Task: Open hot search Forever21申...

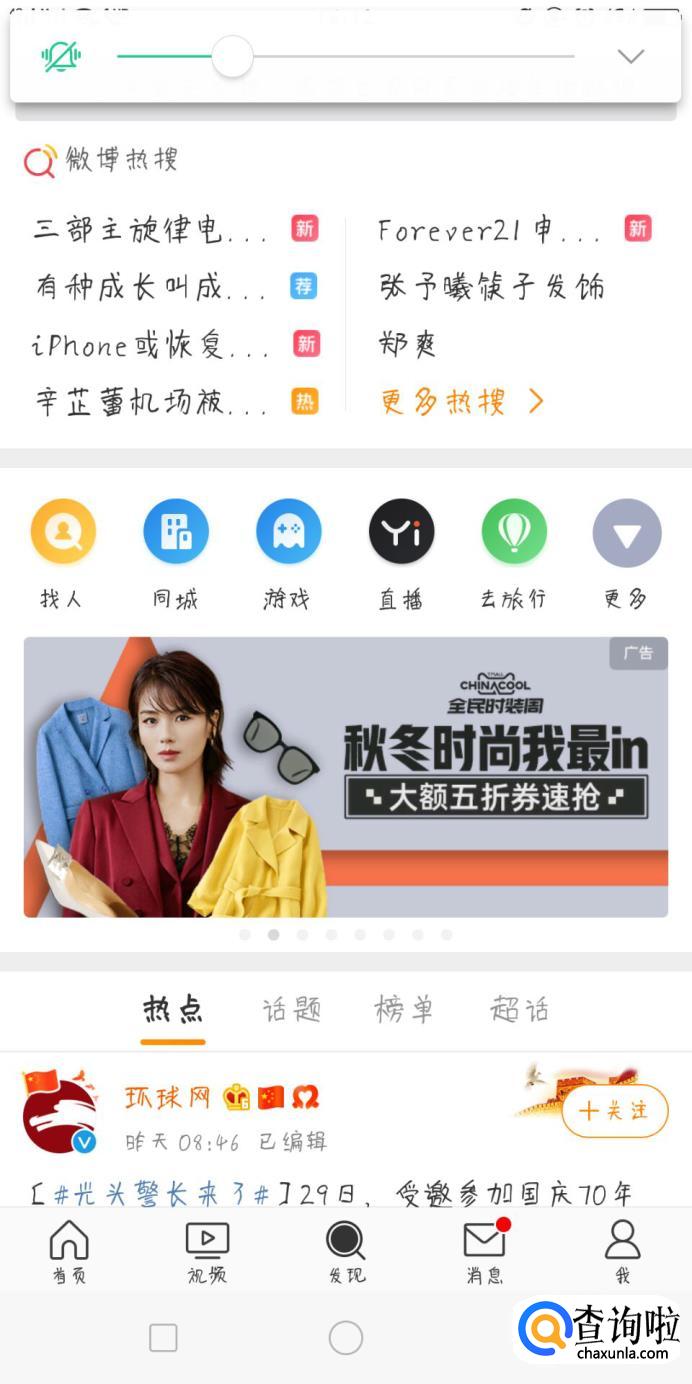Action: coord(490,230)
